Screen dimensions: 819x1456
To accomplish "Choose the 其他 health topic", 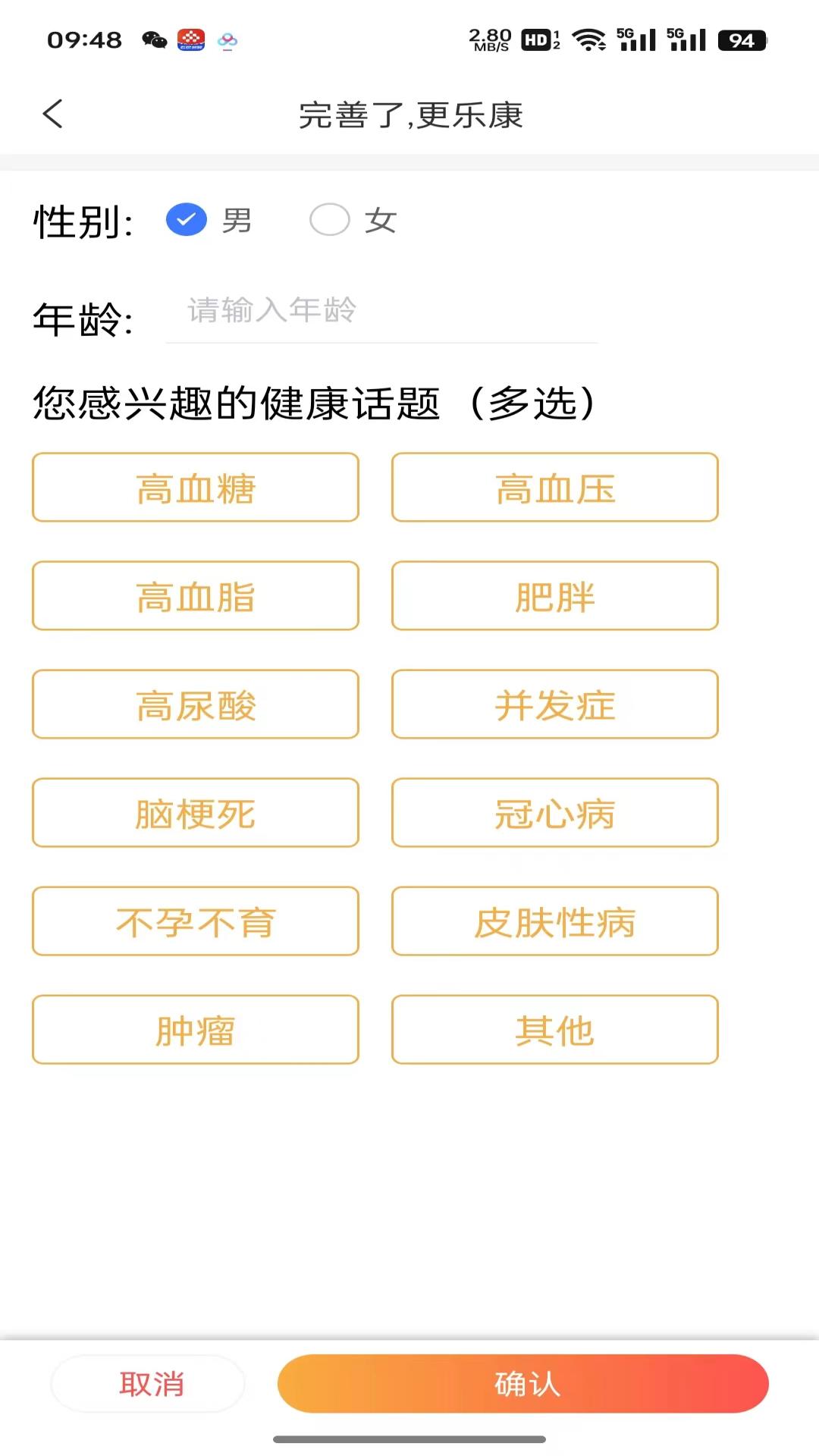I will tap(554, 1030).
